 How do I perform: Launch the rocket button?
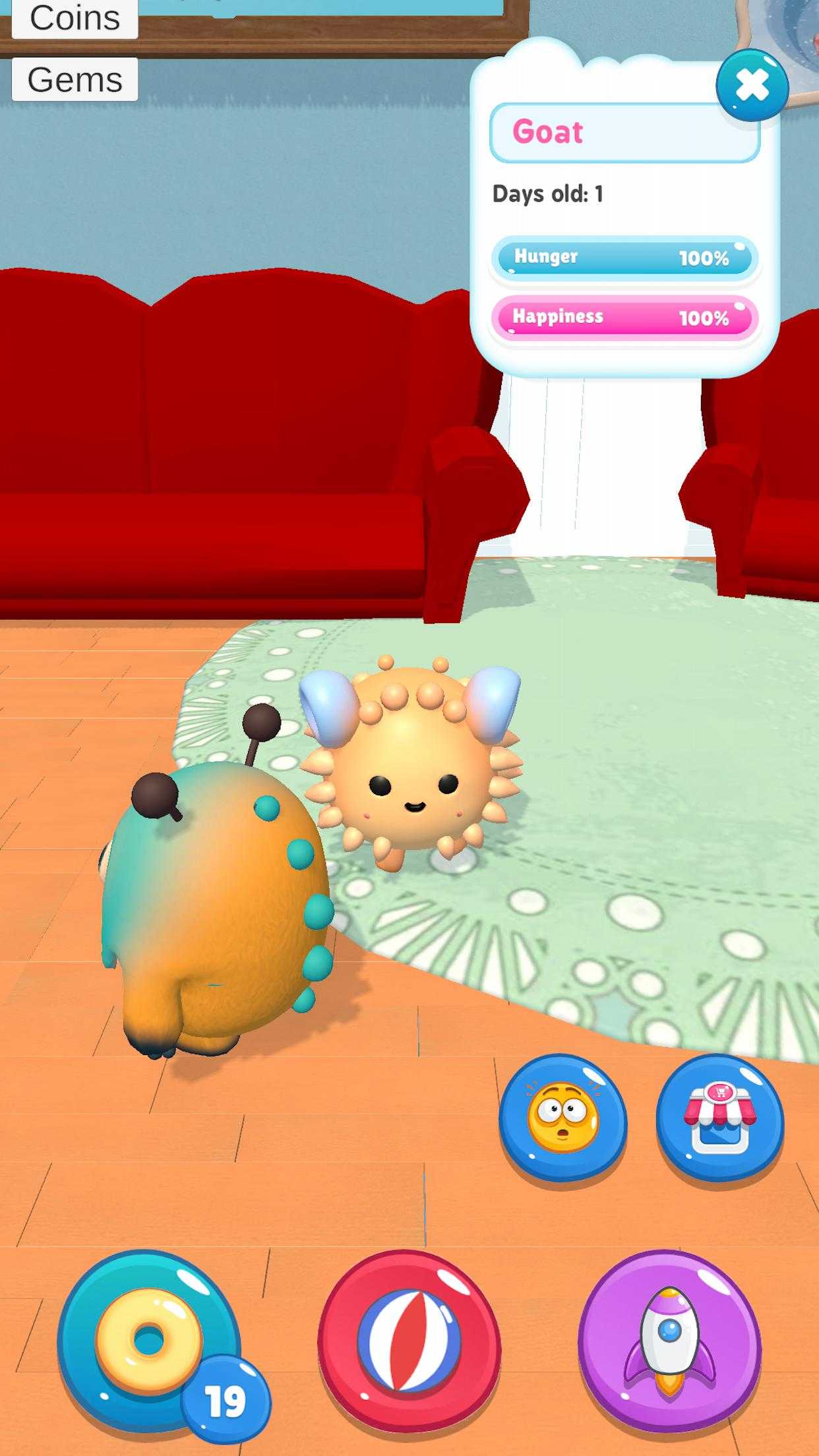tap(669, 1340)
